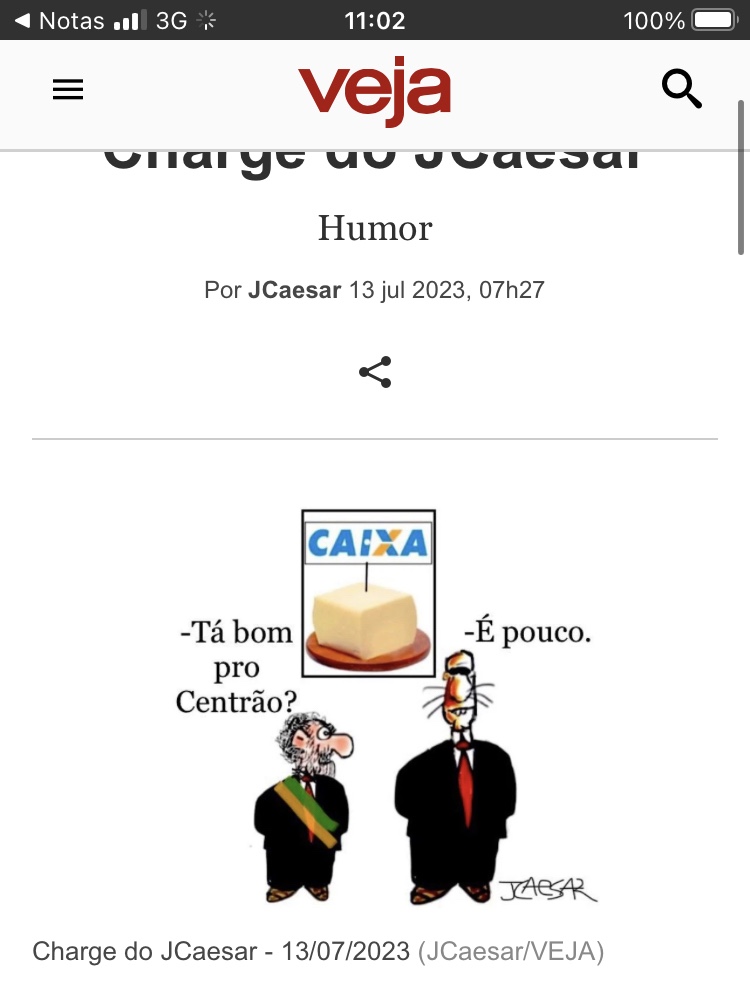Viewport: 750px width, 985px height.
Task: Open the hamburger menu
Action: 68,90
